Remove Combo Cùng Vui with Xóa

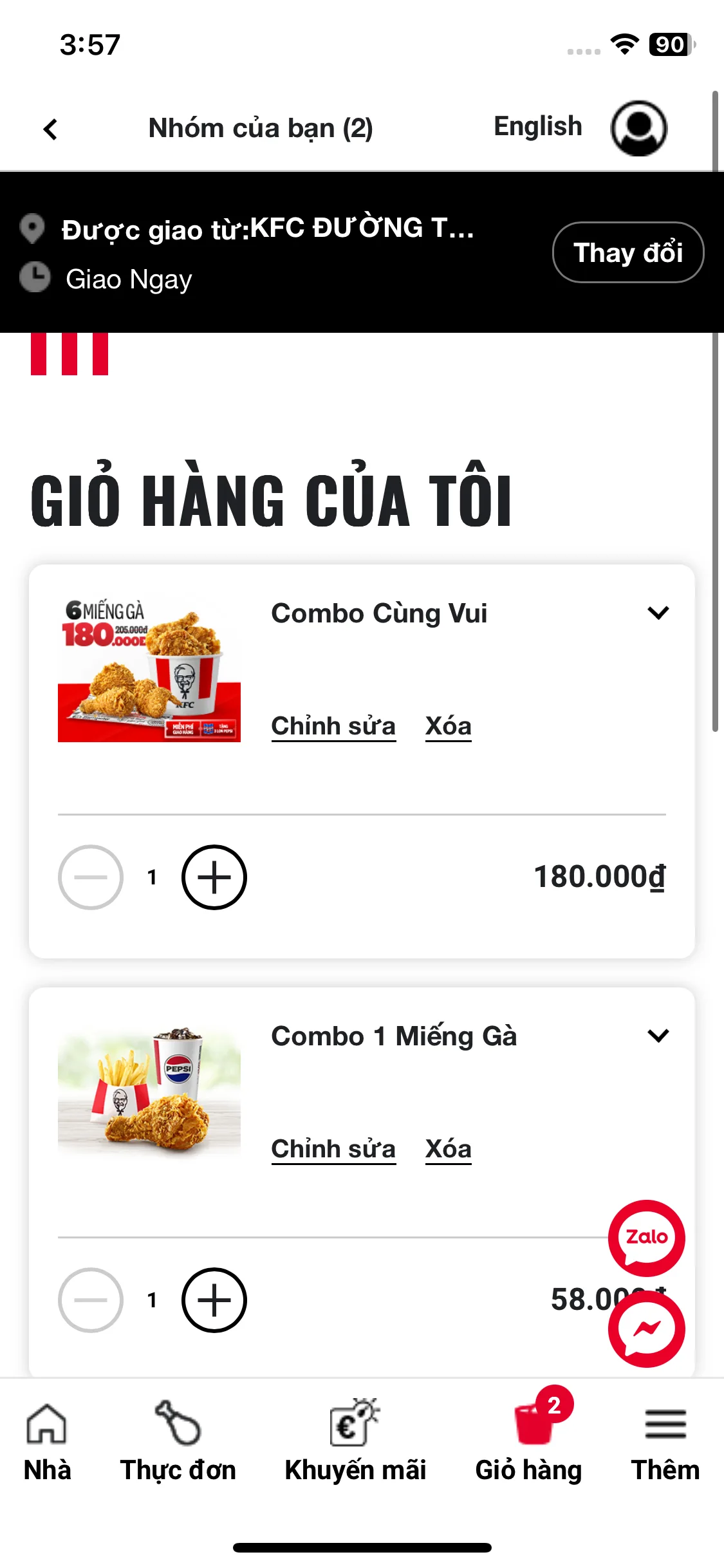pos(448,727)
